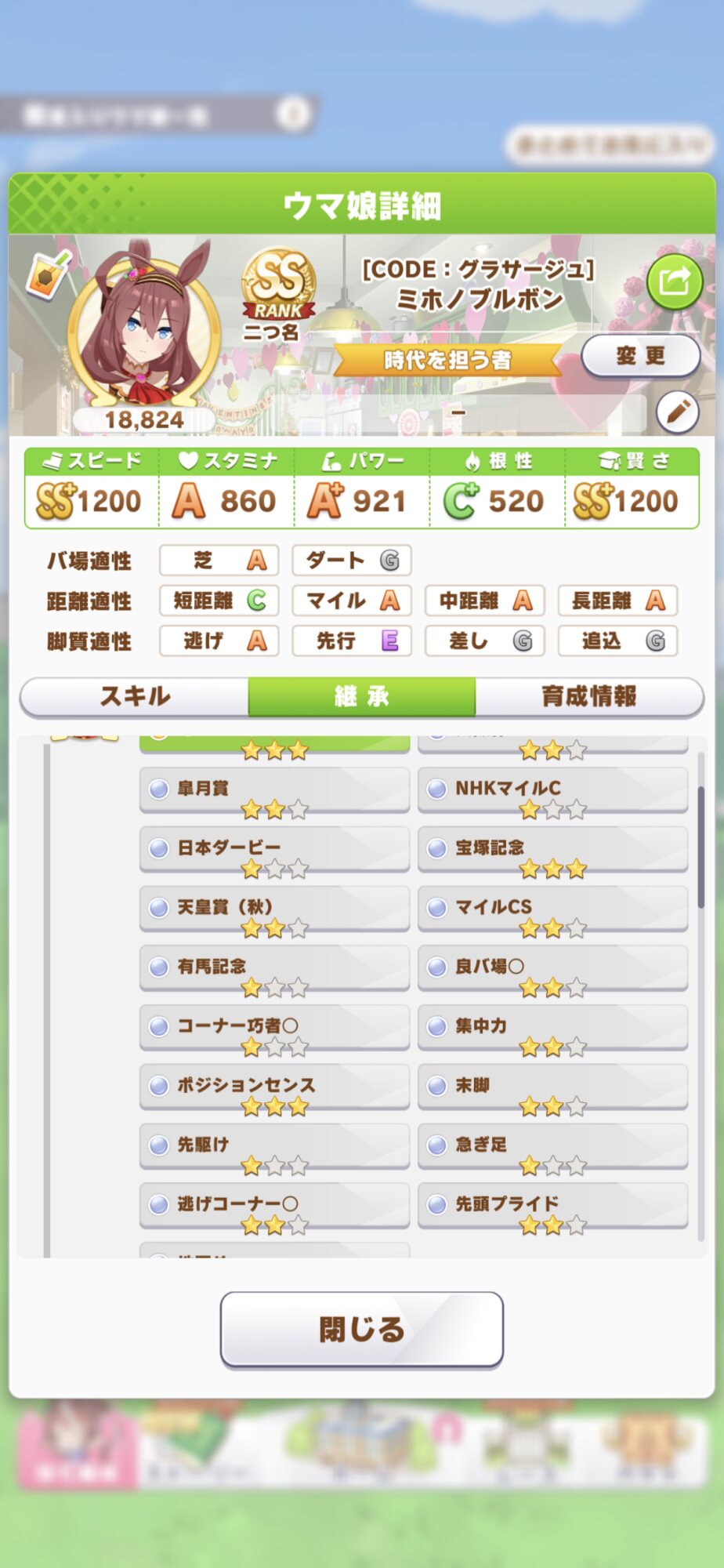Open the 育成情報 tab
This screenshot has width=724, height=1568.
(x=588, y=696)
